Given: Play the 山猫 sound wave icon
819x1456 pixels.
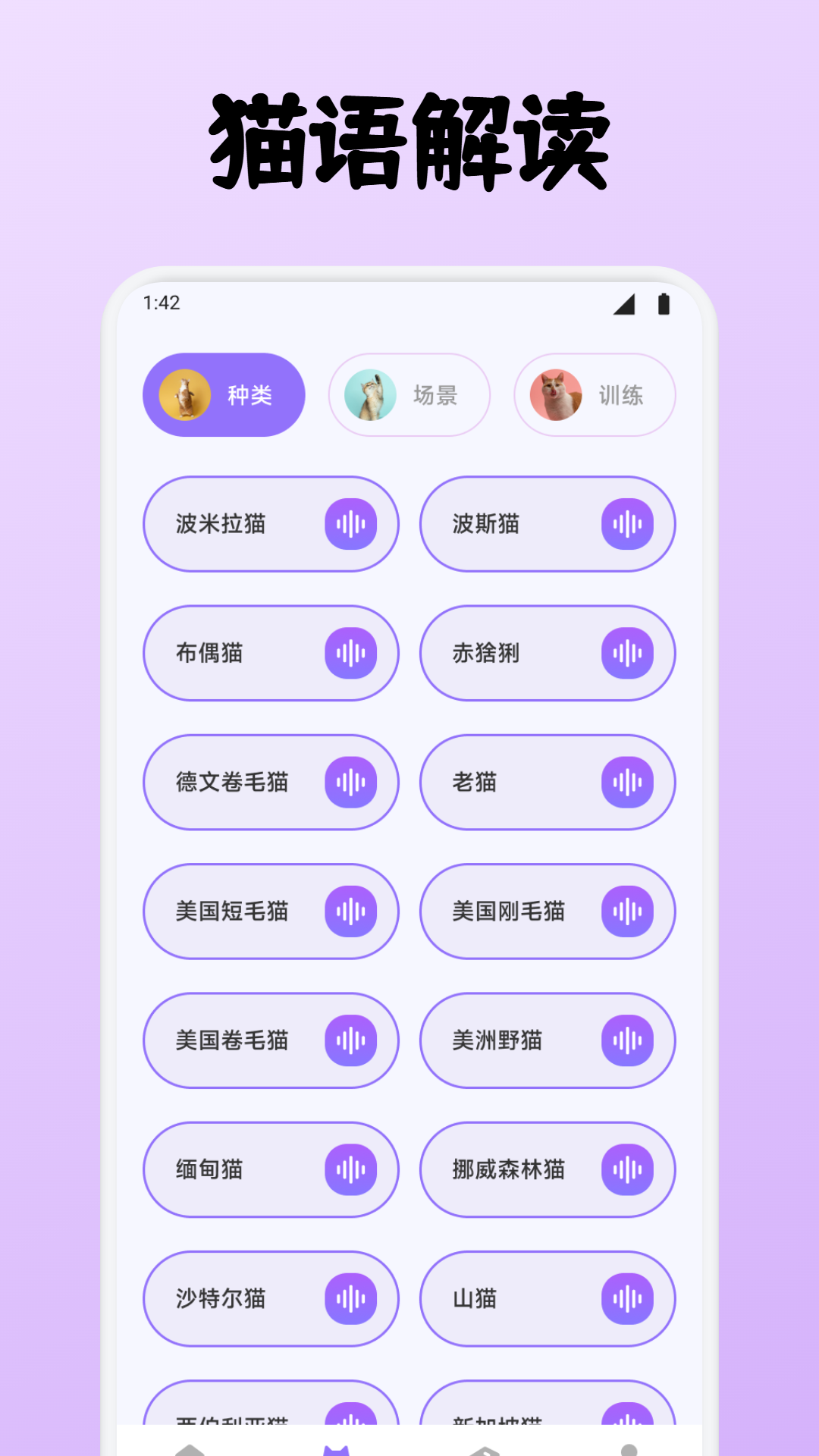Looking at the screenshot, I should click(x=629, y=1298).
